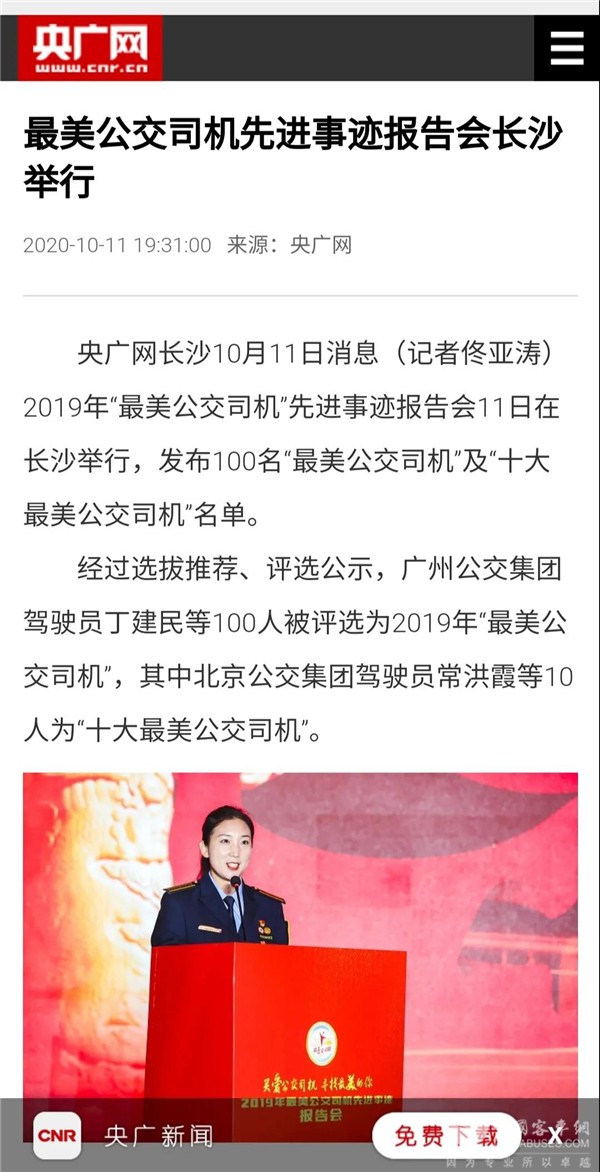Go to the 央广网 homepage logo
The image size is (600, 1172).
[90, 48]
